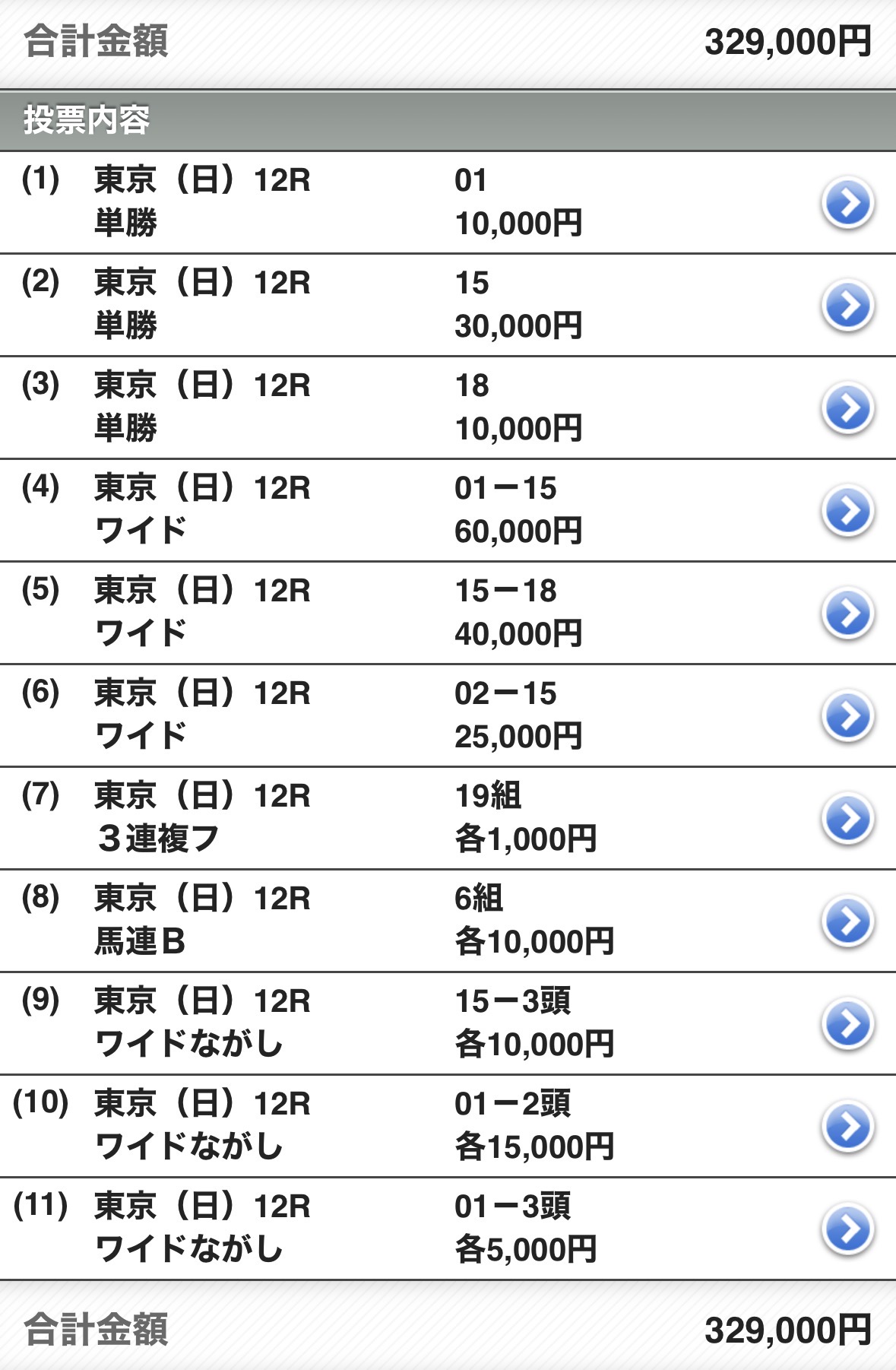The height and width of the screenshot is (1370, 896).
Task: Select bet (4) ワイド 01ー15
Action: (x=847, y=511)
